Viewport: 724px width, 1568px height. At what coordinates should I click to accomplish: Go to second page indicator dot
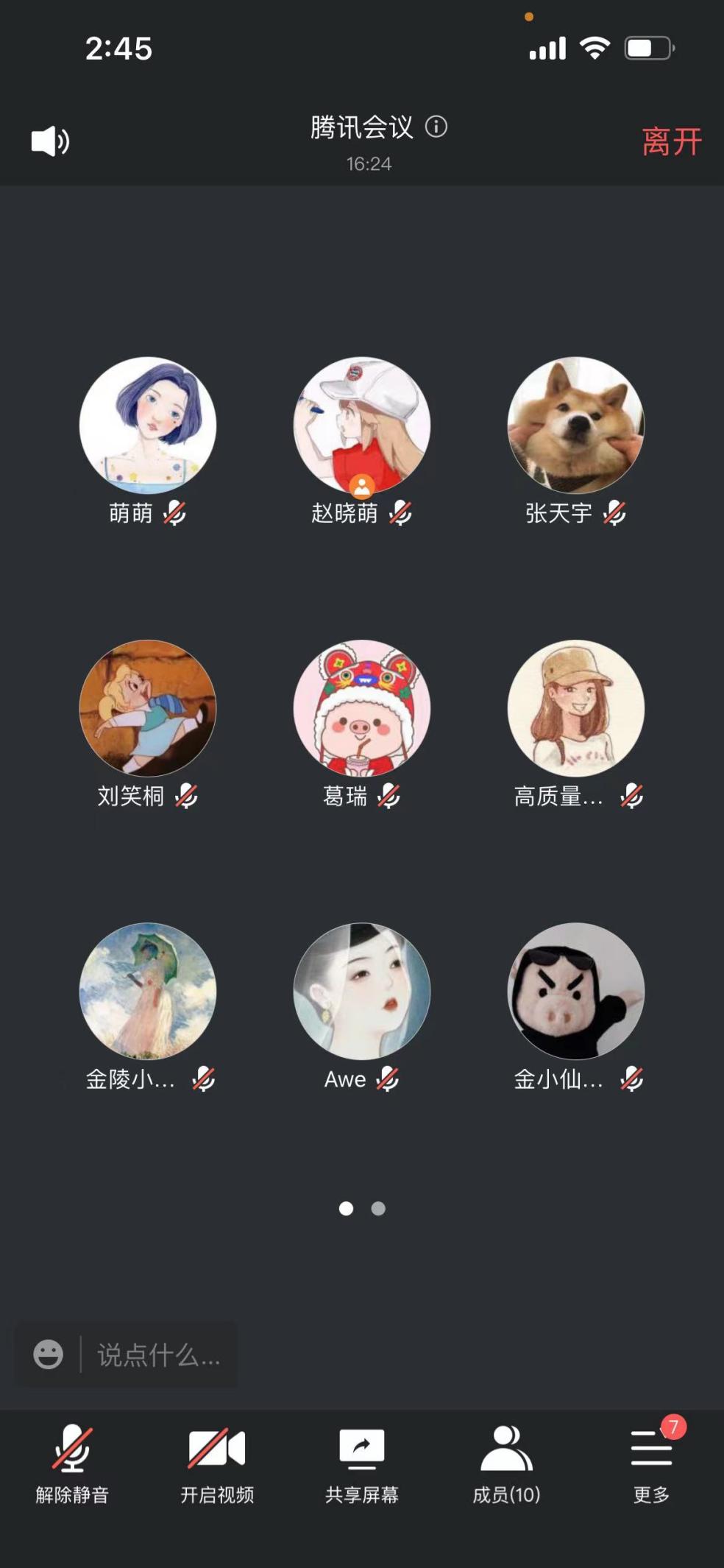pyautogui.click(x=378, y=1208)
